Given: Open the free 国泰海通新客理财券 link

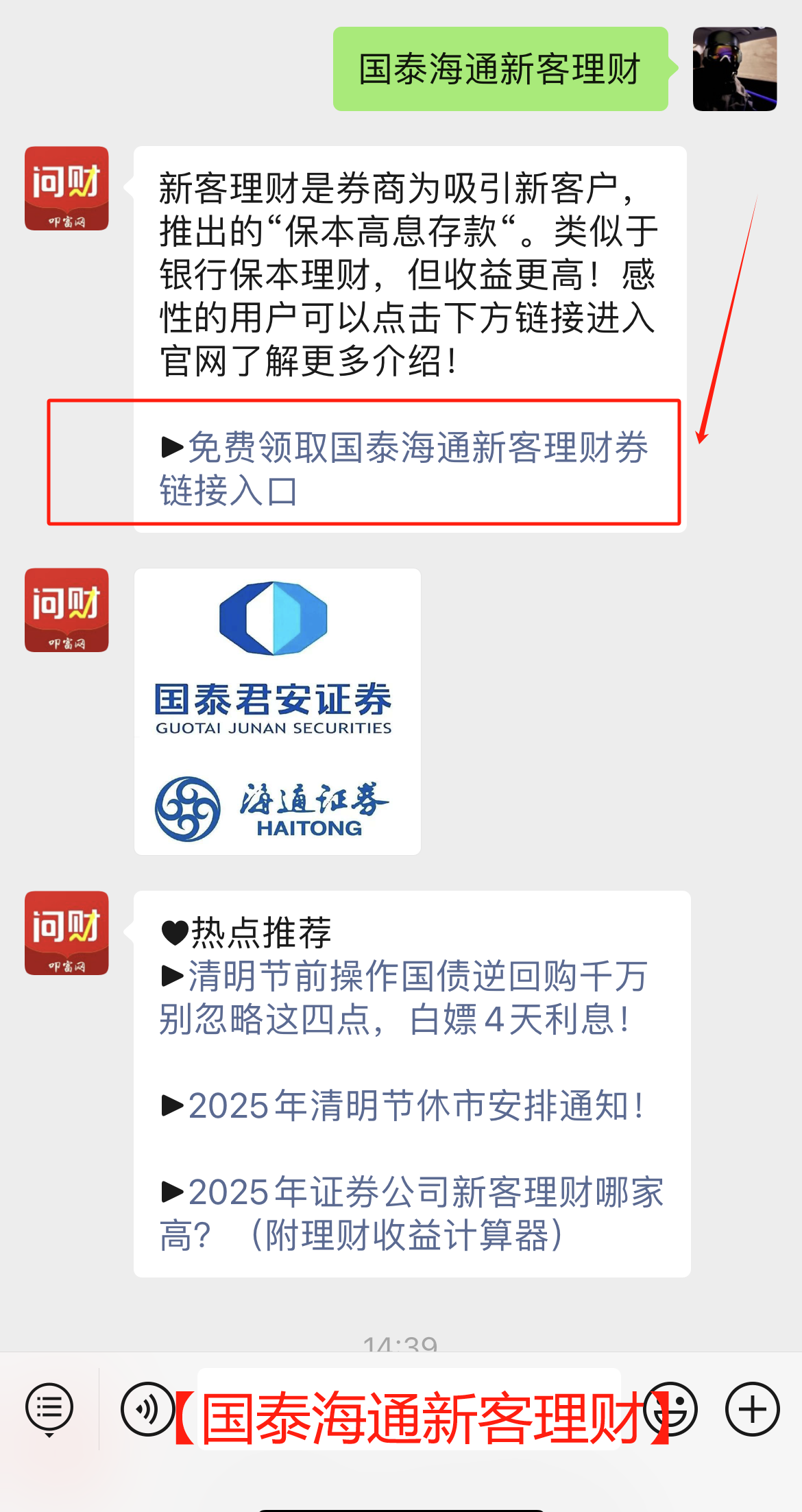Looking at the screenshot, I should [404, 468].
